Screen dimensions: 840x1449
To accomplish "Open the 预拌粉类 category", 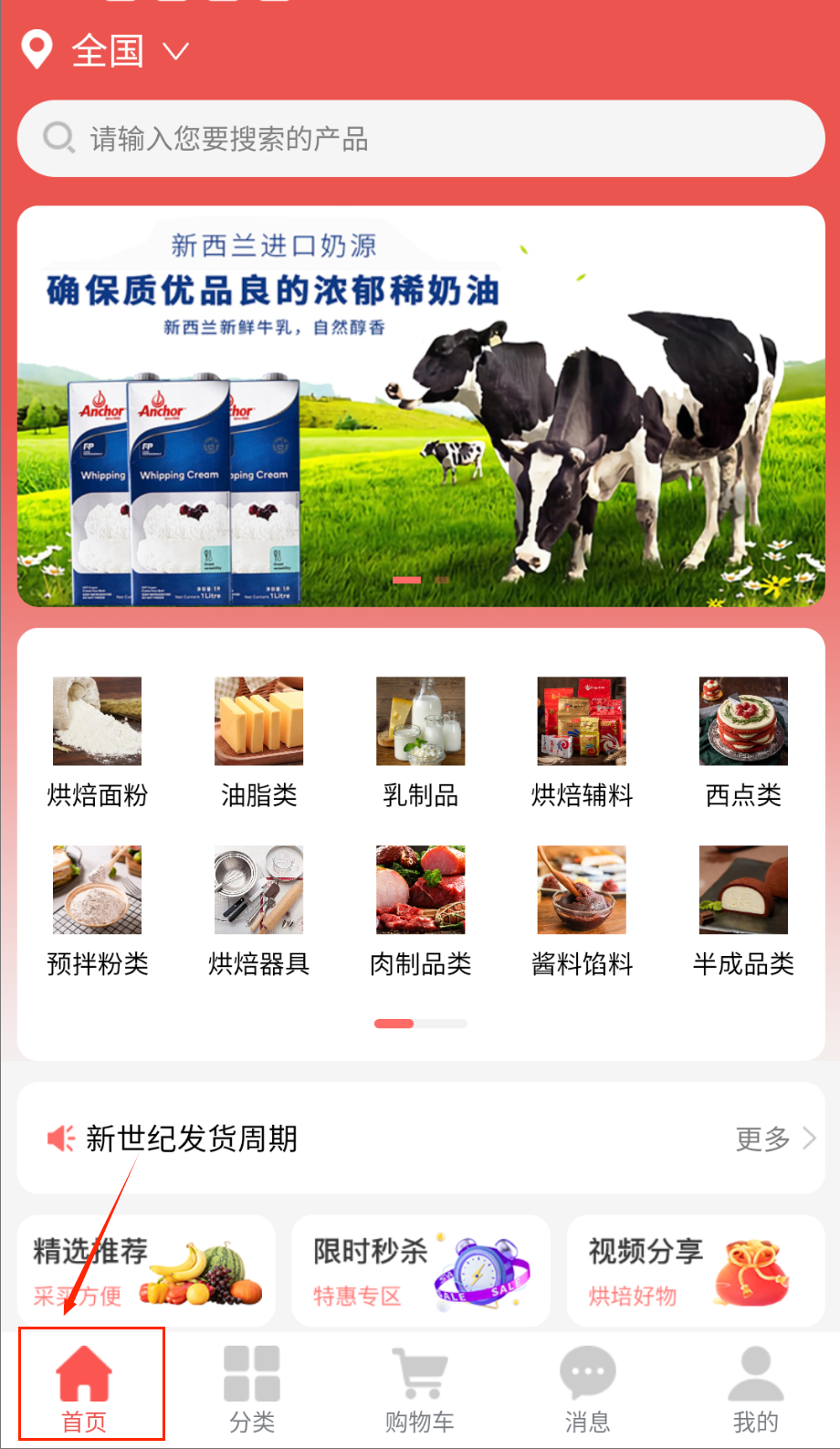I will point(97,909).
